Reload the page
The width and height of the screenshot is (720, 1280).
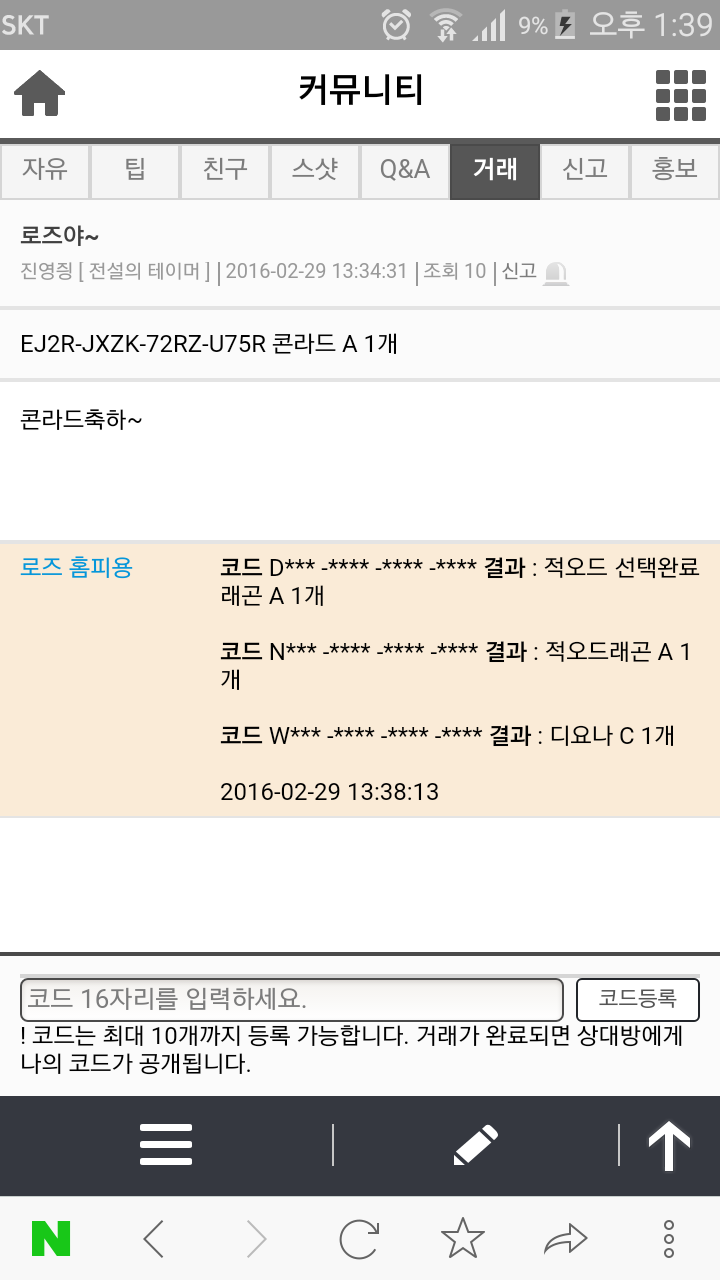click(358, 1239)
